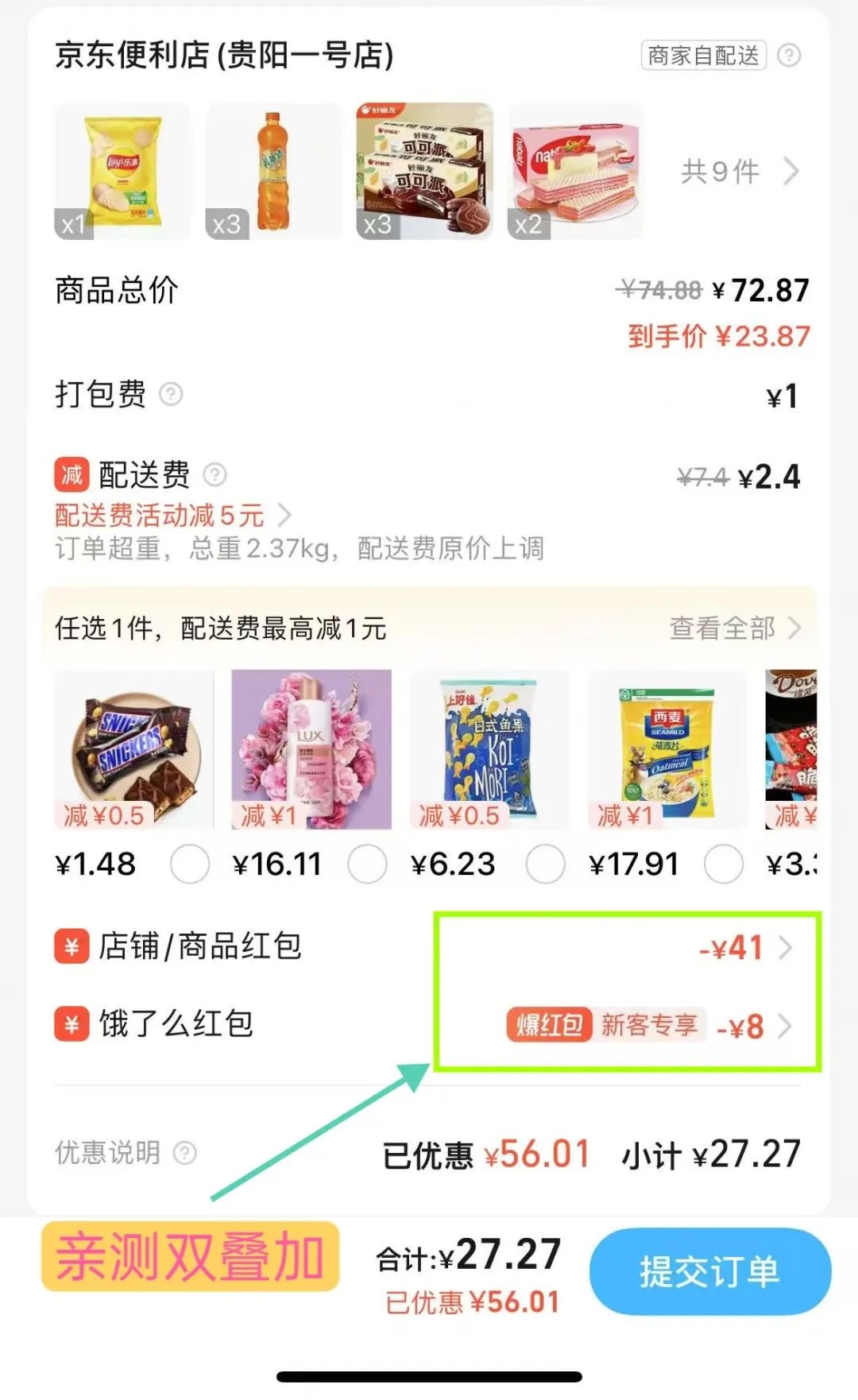Submit the order with 提交订单
This screenshot has width=858, height=1400.
pos(709,1271)
